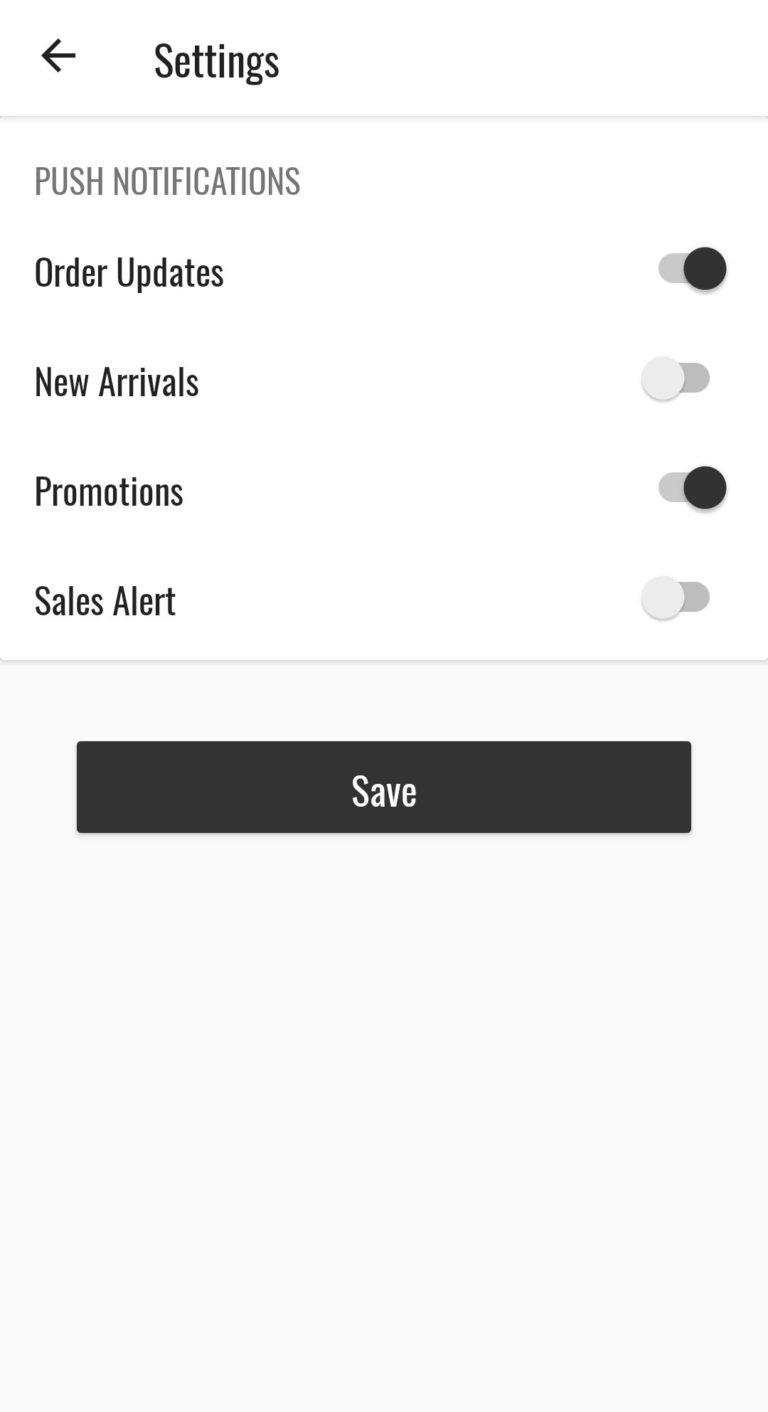Save the notification settings
Image resolution: width=768 pixels, height=1412 pixels.
(384, 787)
